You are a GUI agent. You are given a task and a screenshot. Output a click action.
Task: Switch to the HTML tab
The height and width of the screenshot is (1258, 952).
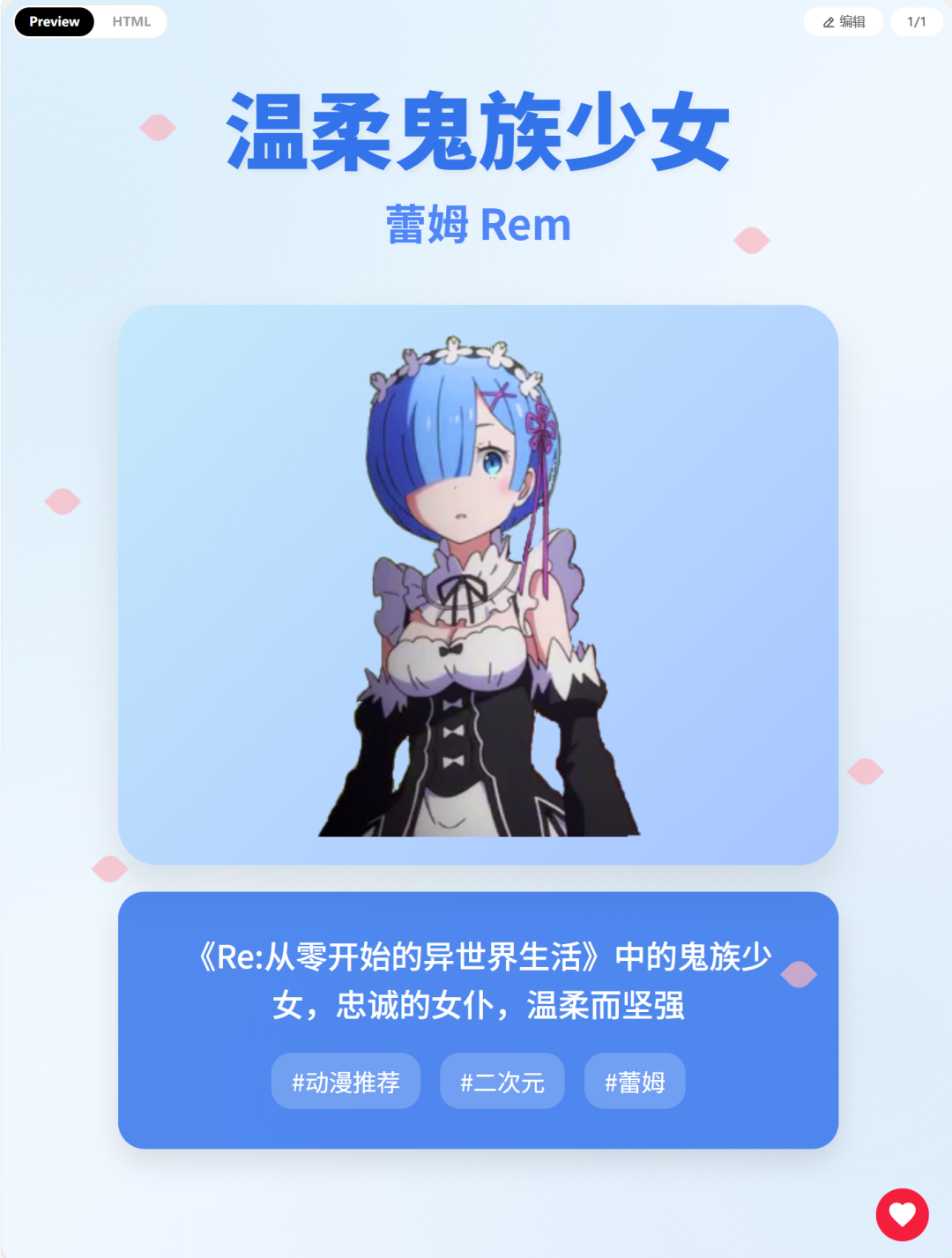click(x=131, y=22)
